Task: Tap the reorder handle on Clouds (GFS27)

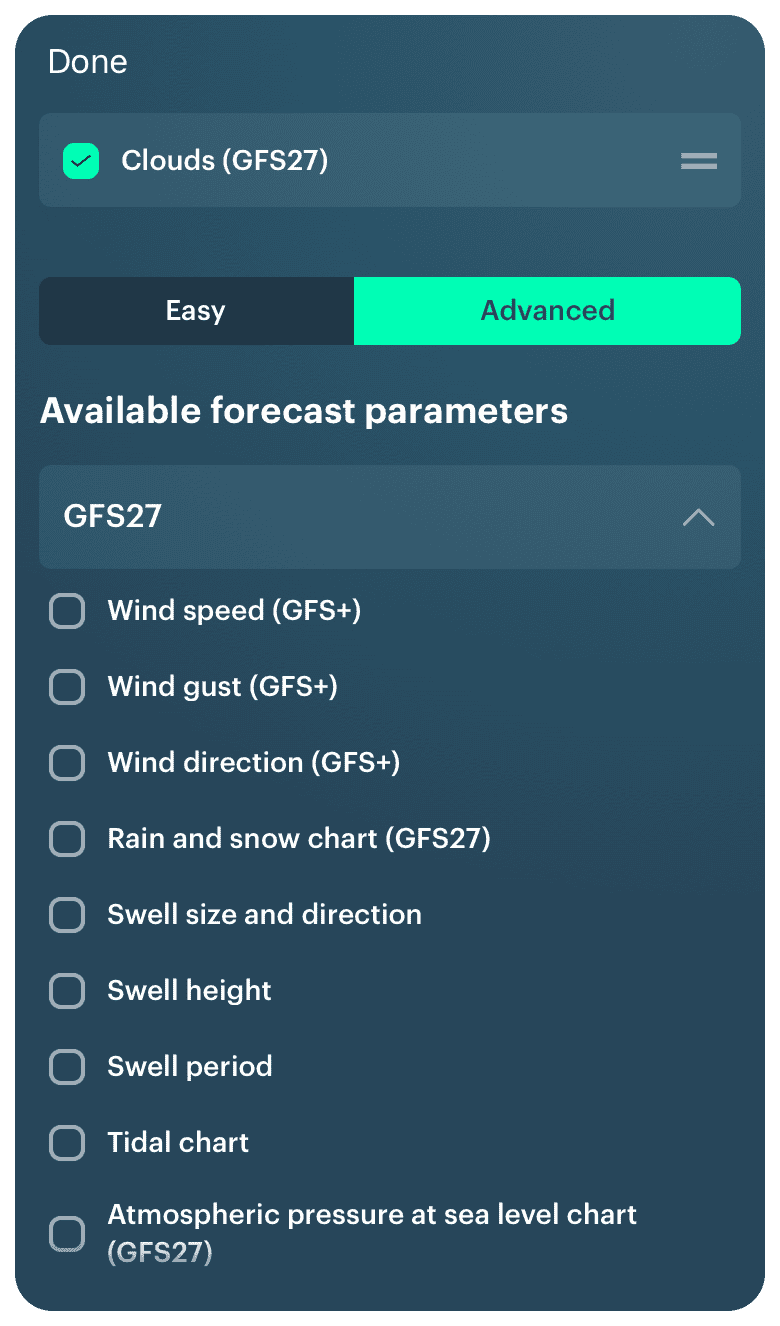Action: tap(698, 161)
